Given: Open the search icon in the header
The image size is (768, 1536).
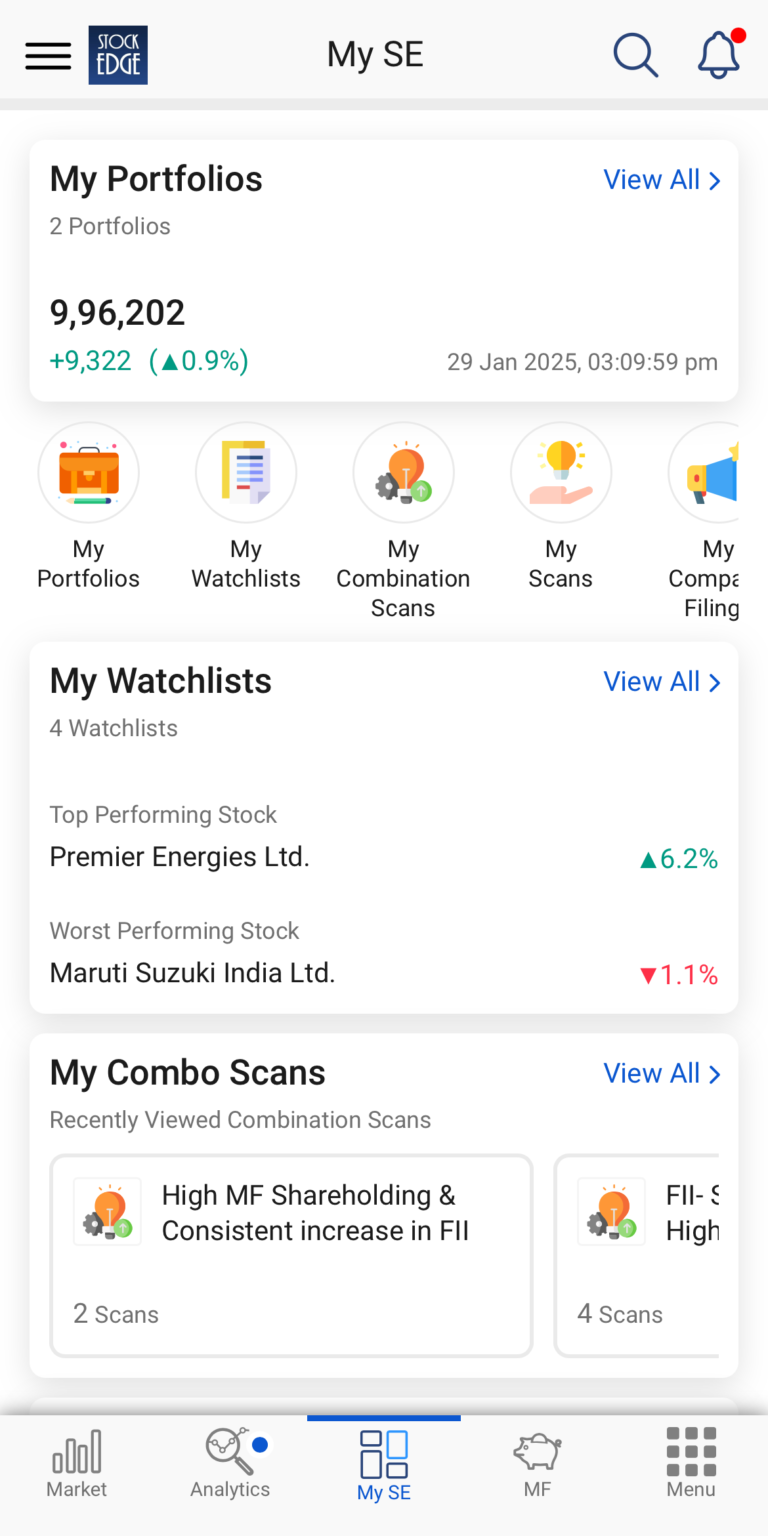Looking at the screenshot, I should coord(636,55).
